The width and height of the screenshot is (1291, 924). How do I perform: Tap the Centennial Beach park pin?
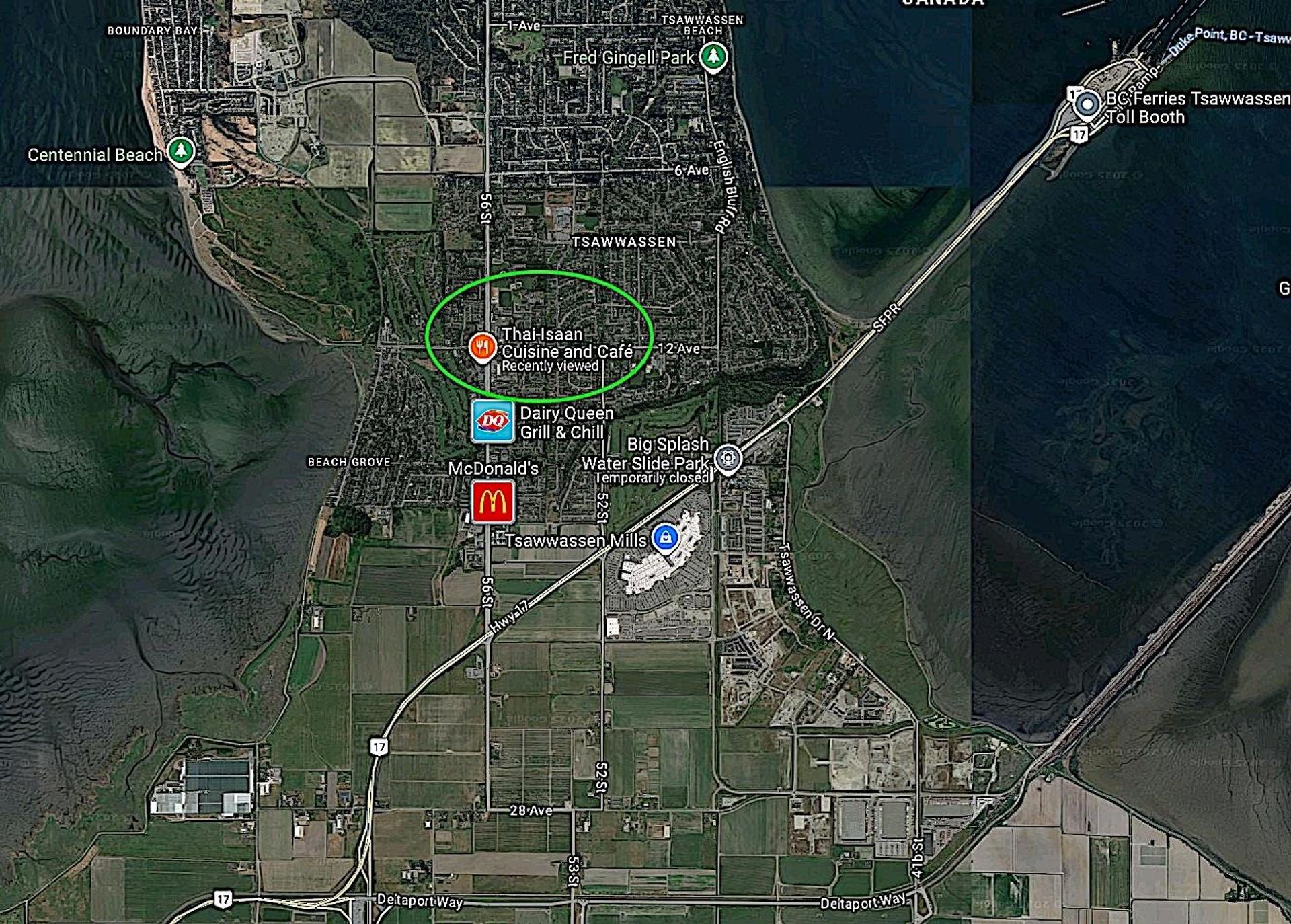click(x=180, y=151)
